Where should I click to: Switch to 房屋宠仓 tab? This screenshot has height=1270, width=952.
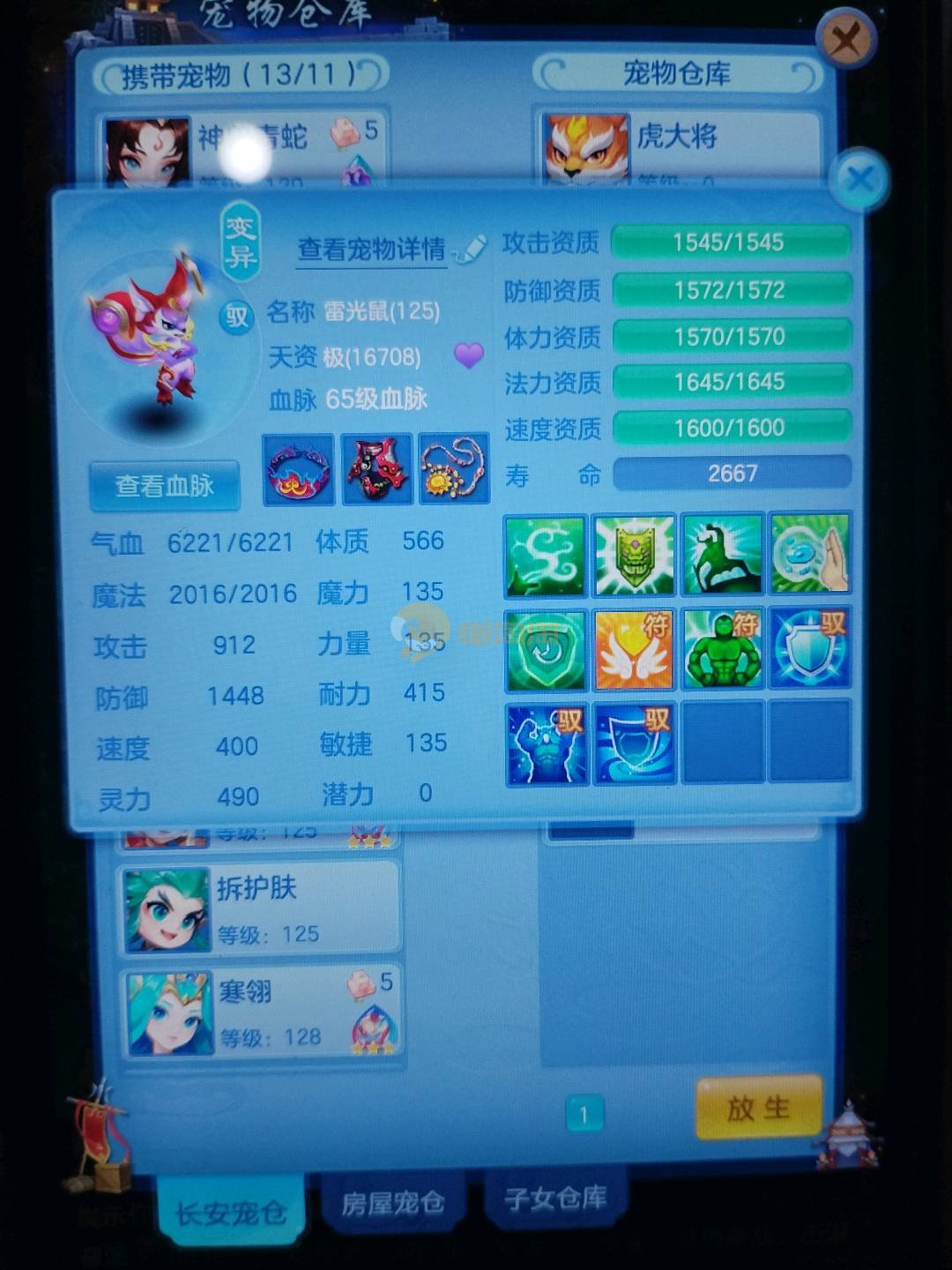click(x=392, y=1202)
